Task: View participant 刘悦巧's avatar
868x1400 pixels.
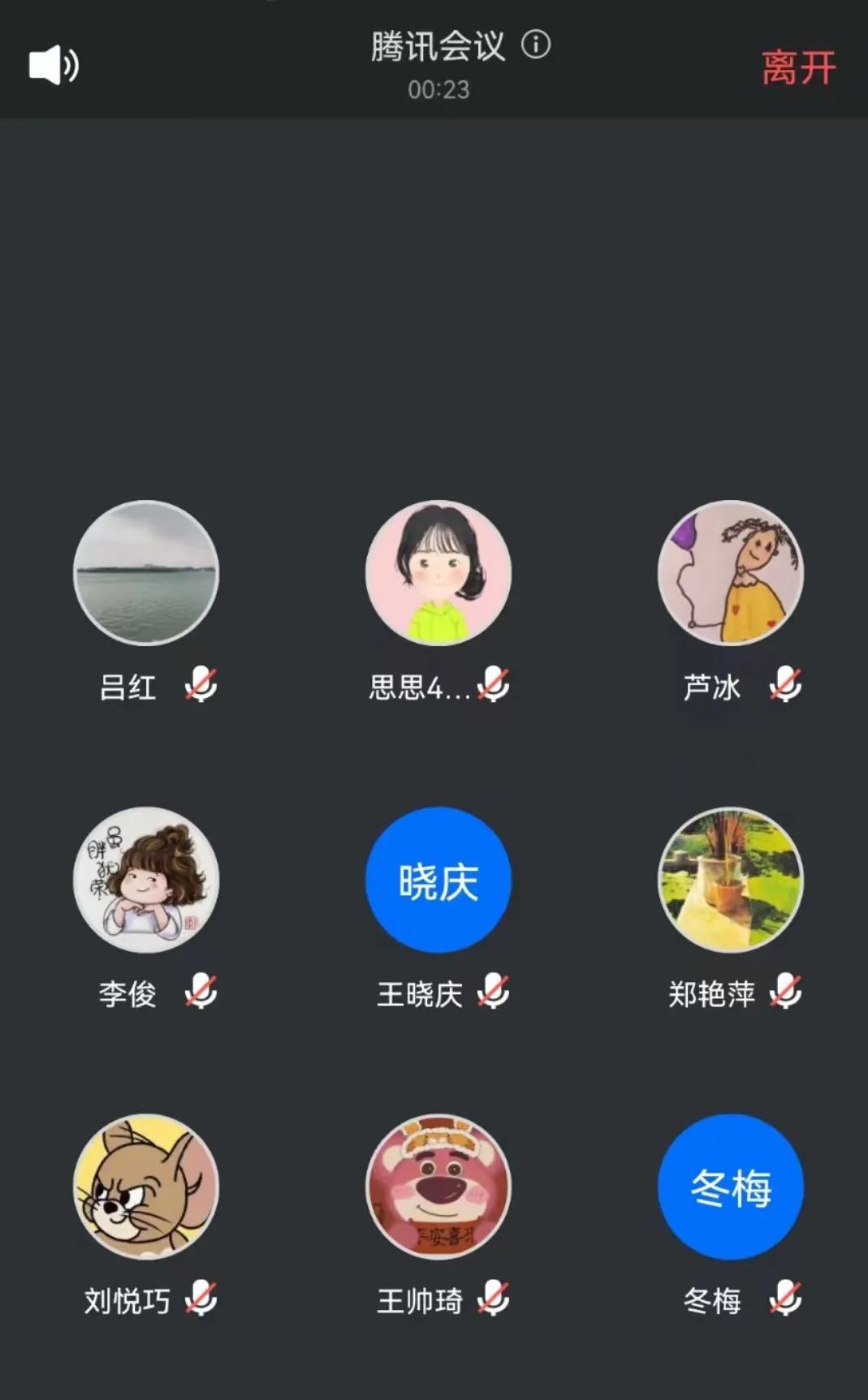Action: tap(146, 1187)
